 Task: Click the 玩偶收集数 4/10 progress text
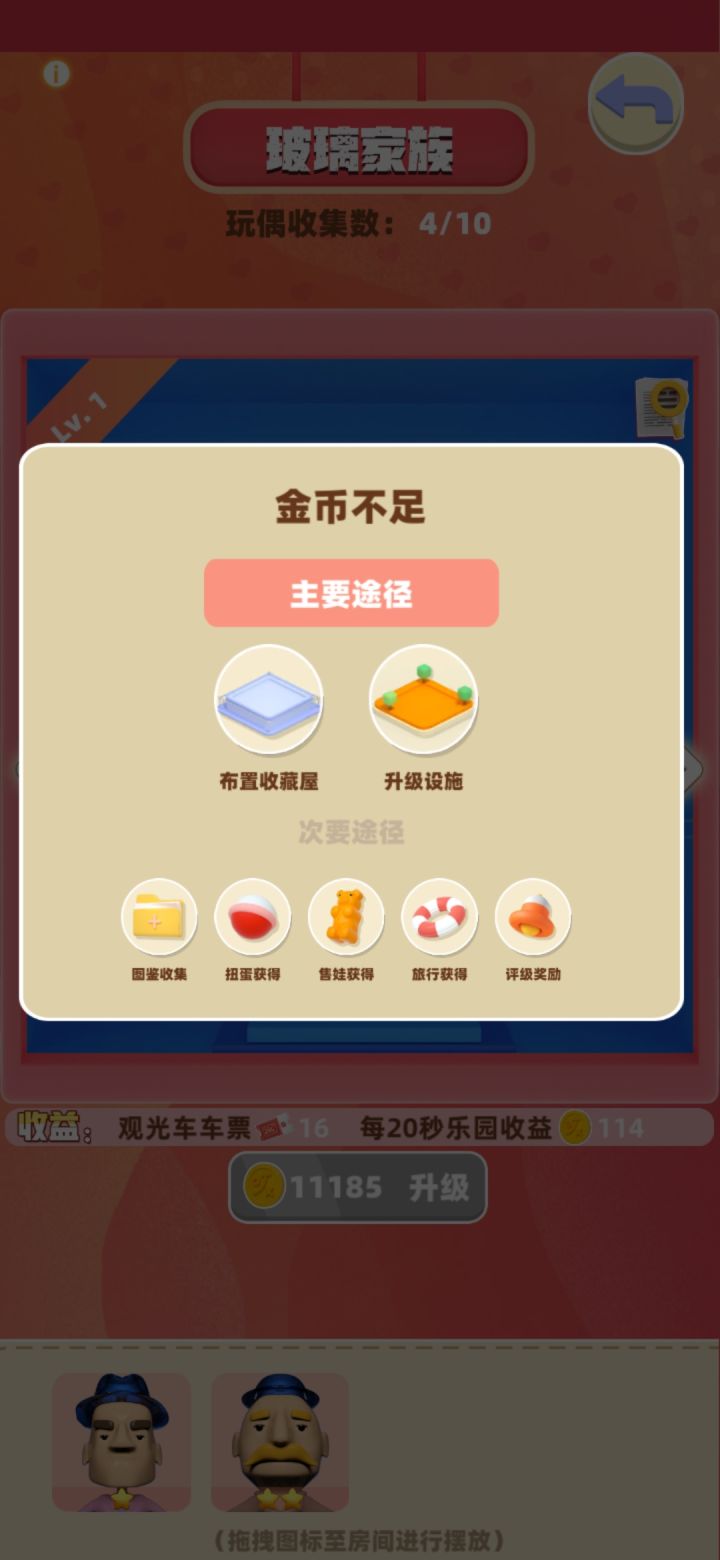(x=358, y=224)
